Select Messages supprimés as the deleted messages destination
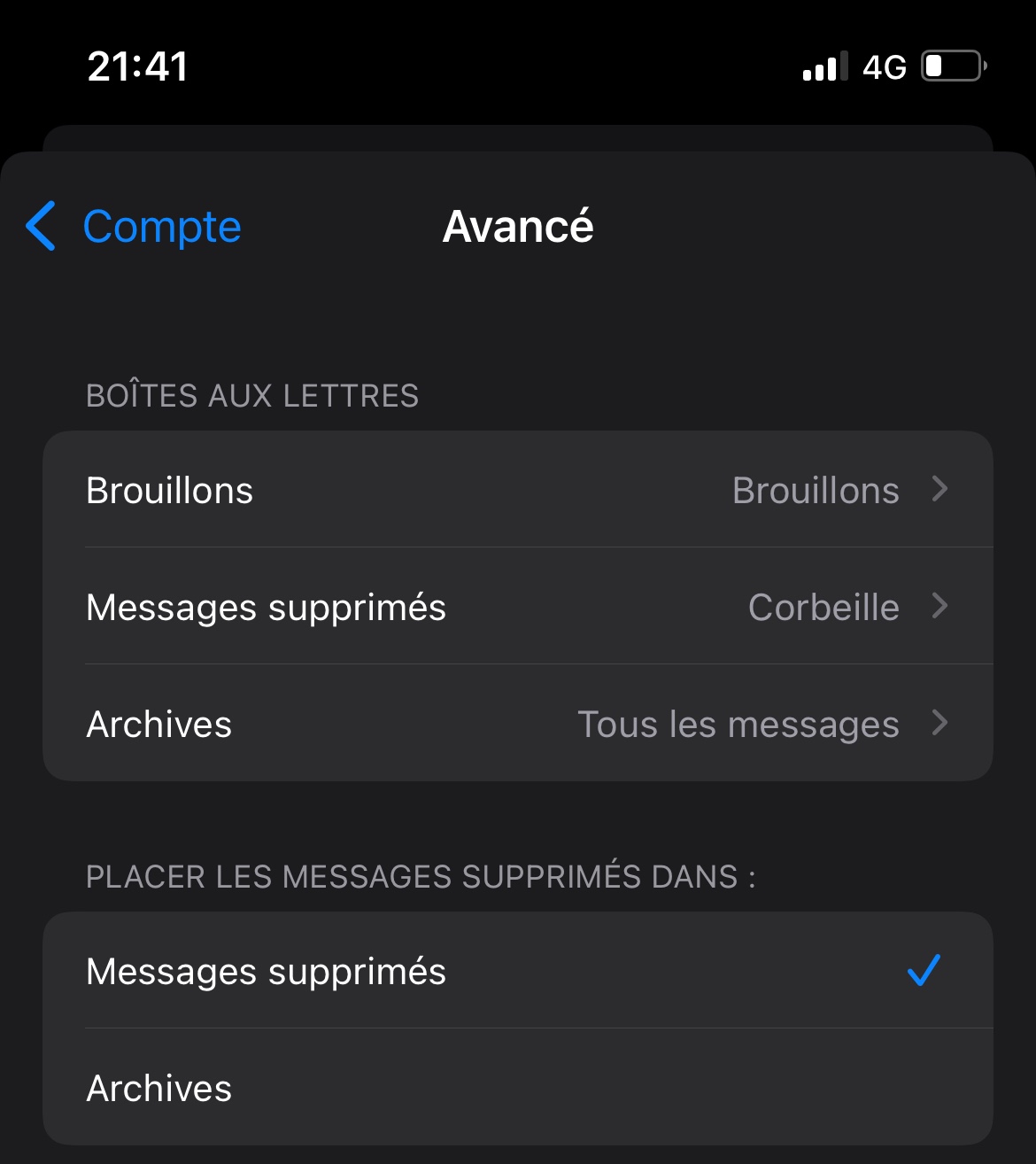The height and width of the screenshot is (1164, 1036). point(518,971)
